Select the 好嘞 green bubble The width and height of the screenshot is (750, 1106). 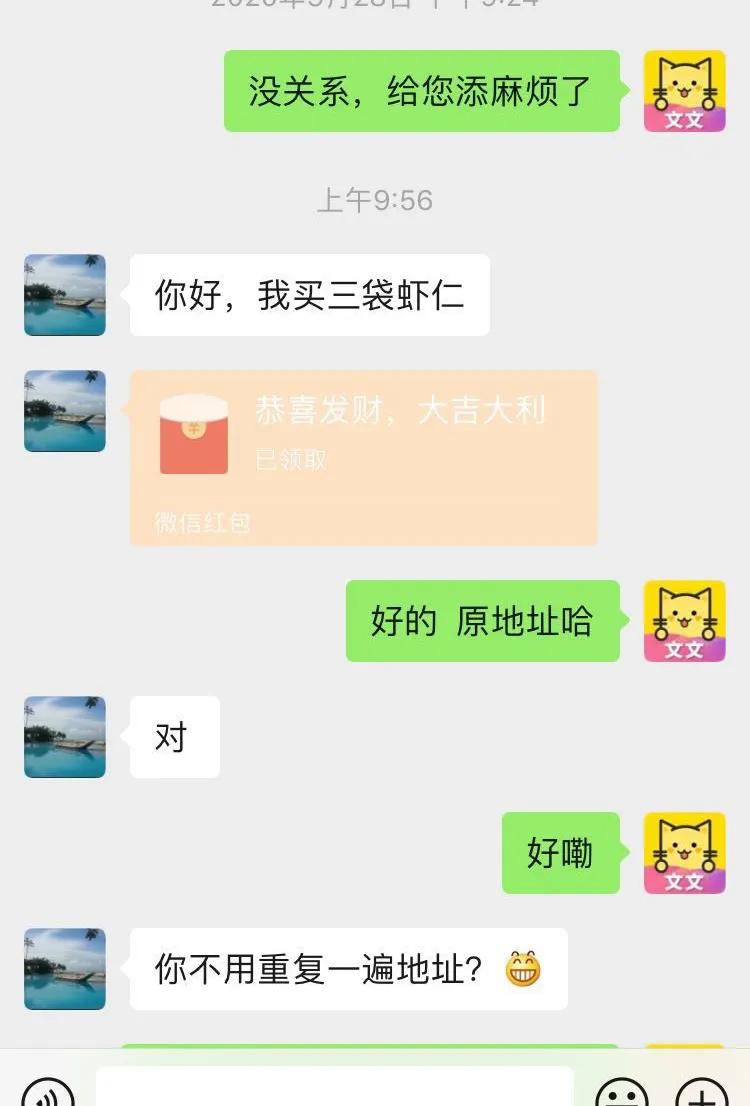click(x=560, y=854)
